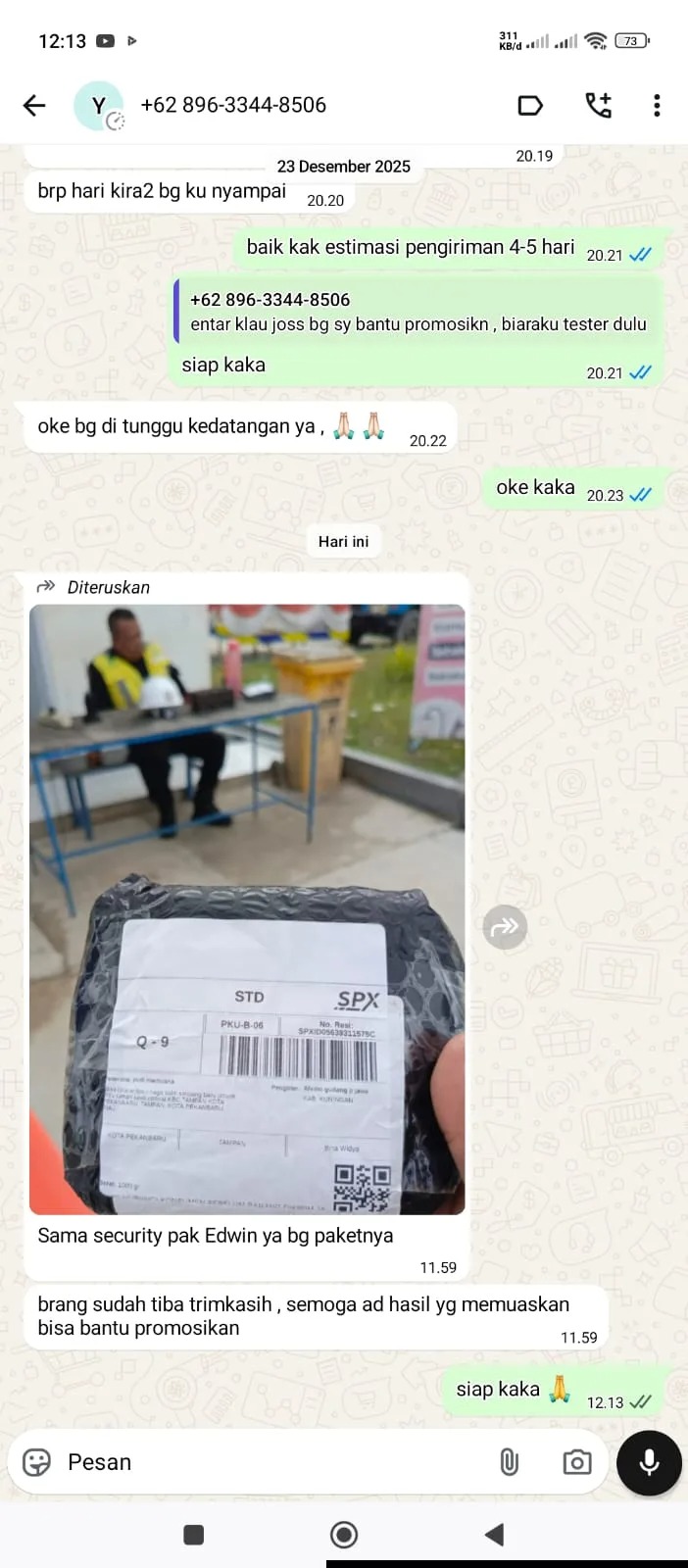Go back to the chat list
The image size is (688, 1568).
pyautogui.click(x=34, y=106)
